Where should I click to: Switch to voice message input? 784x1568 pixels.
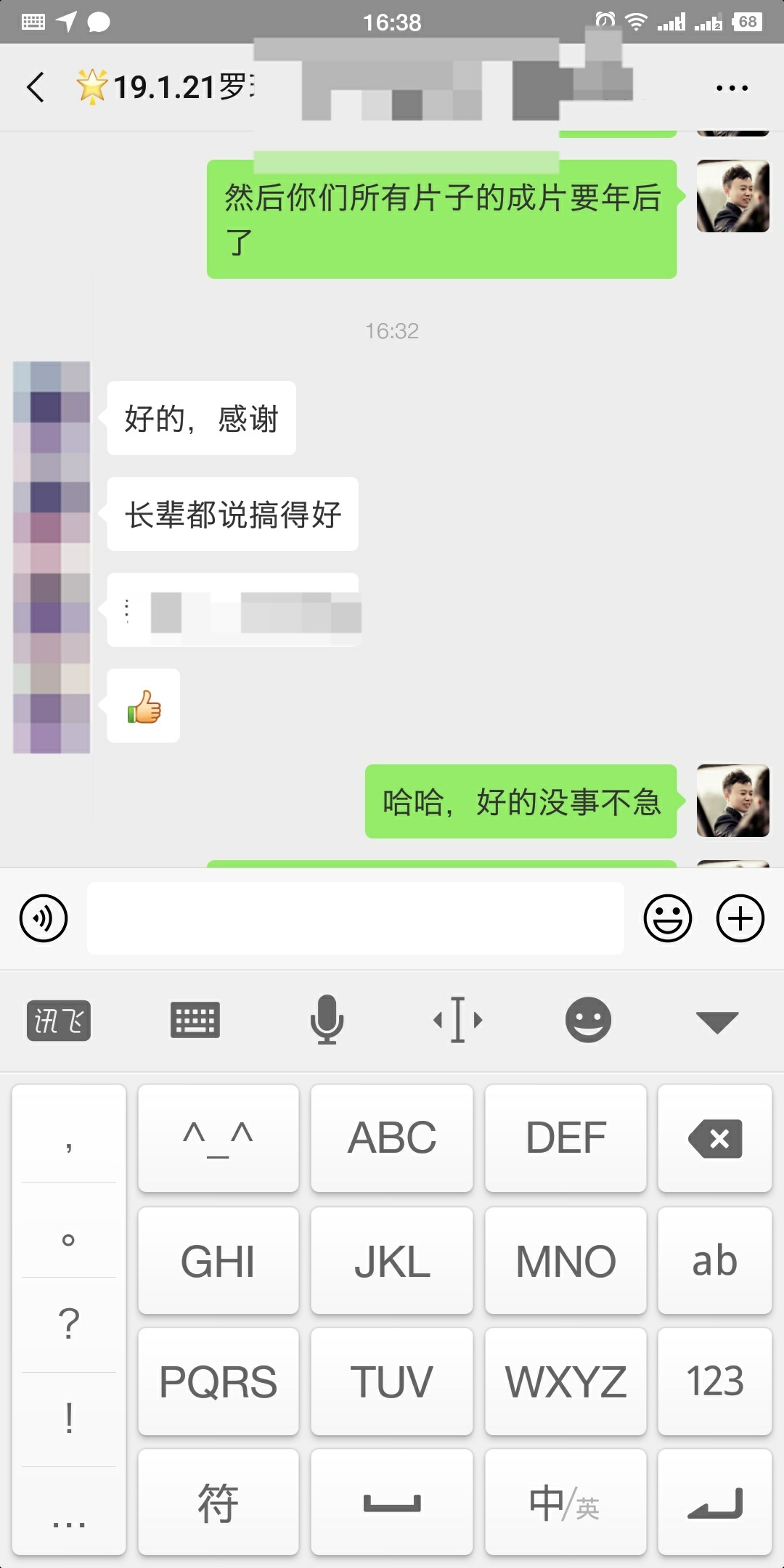44,918
